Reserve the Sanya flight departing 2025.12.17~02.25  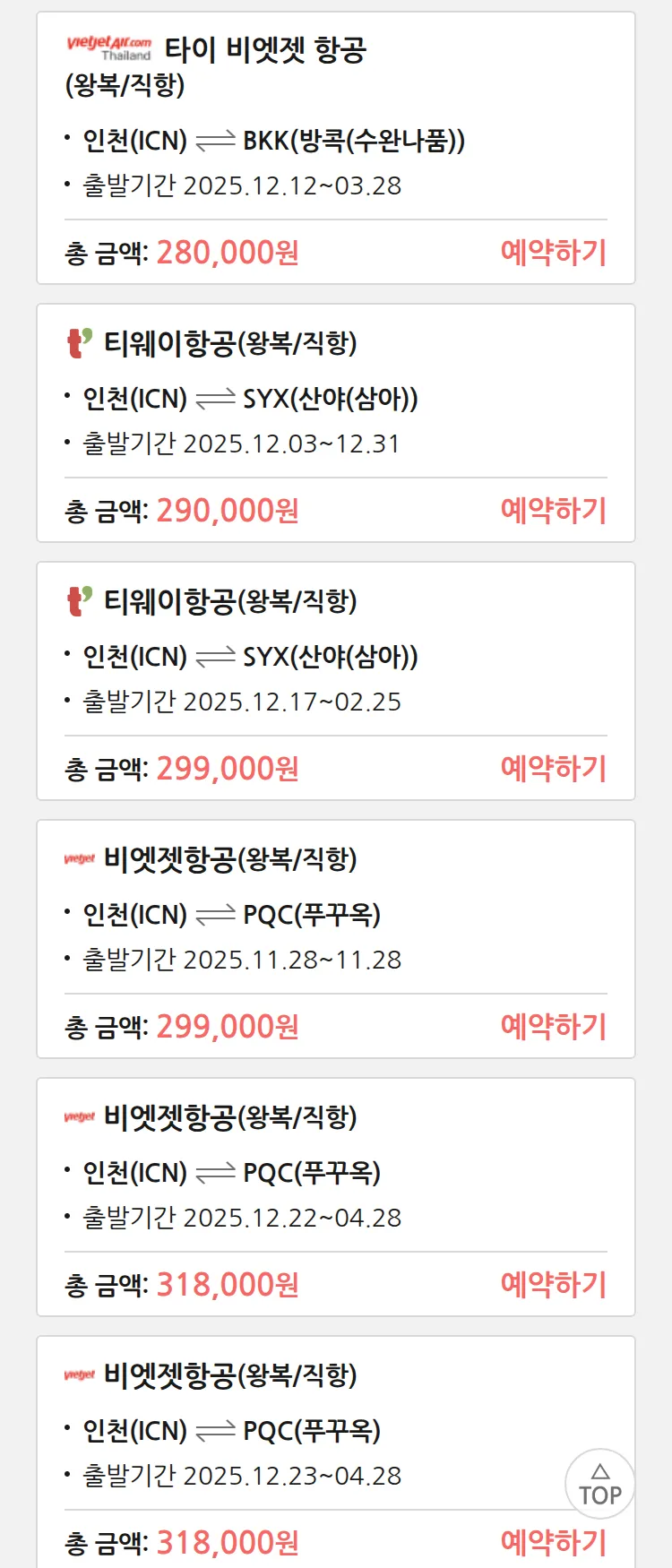click(553, 769)
